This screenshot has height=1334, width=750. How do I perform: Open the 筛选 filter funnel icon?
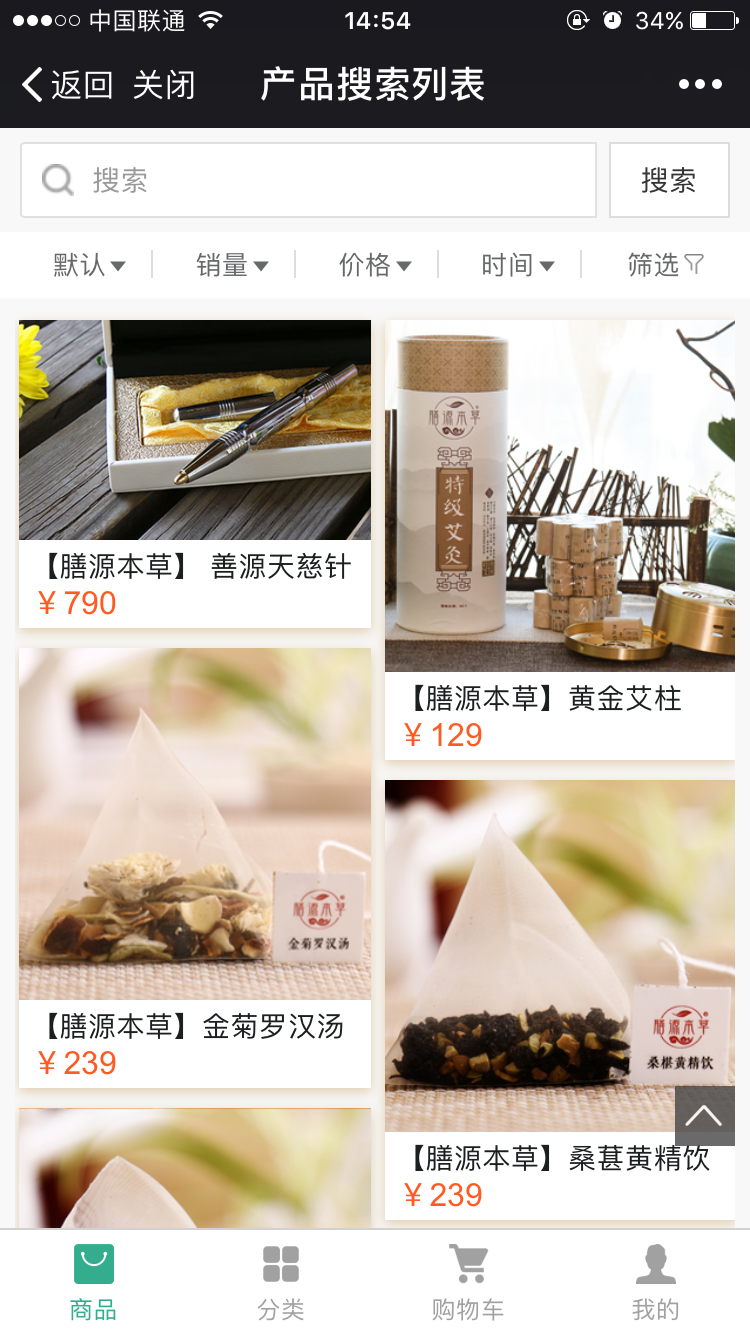[x=692, y=264]
